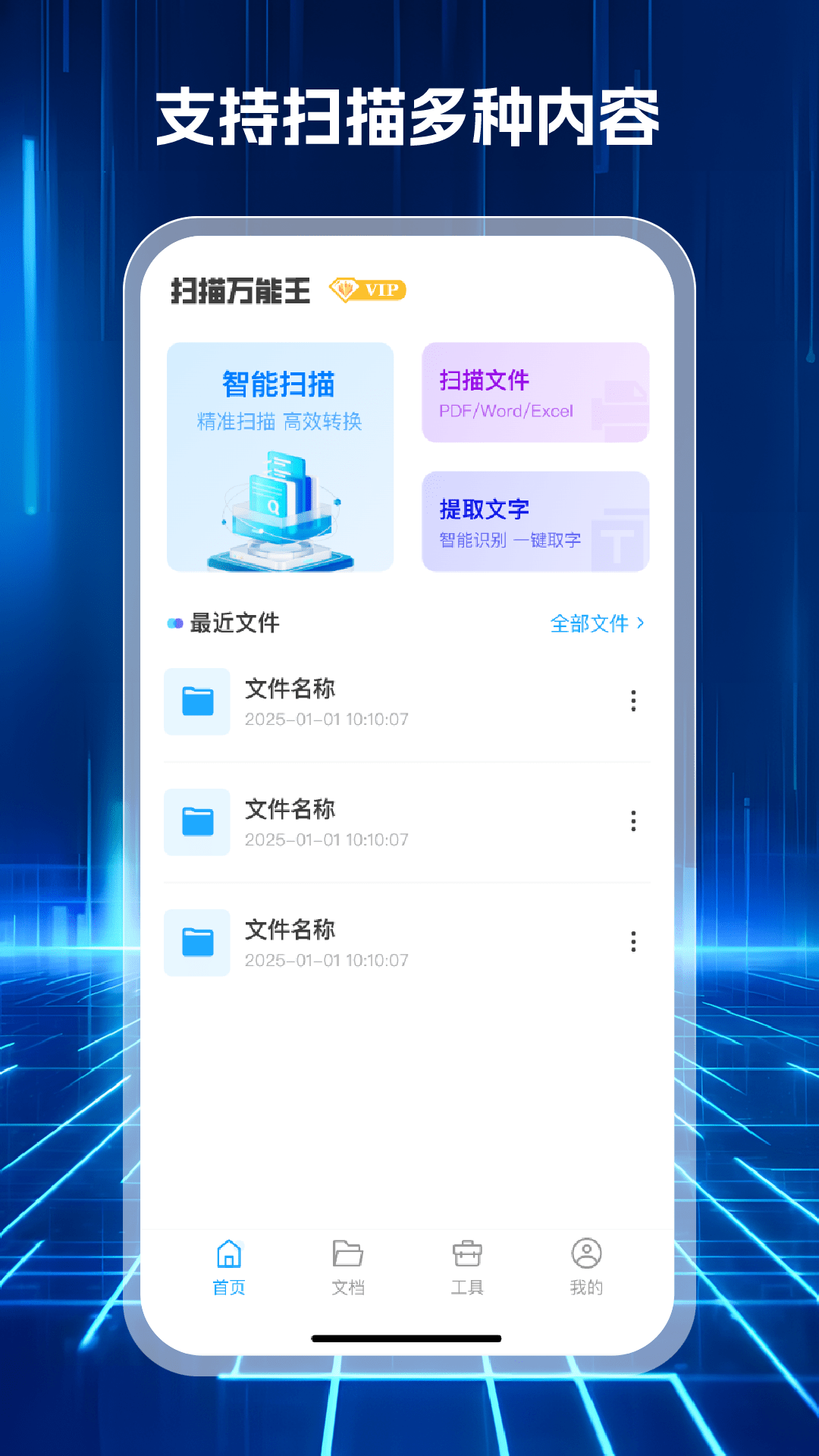Open options menu for the third 文件名称 entry

point(633,943)
